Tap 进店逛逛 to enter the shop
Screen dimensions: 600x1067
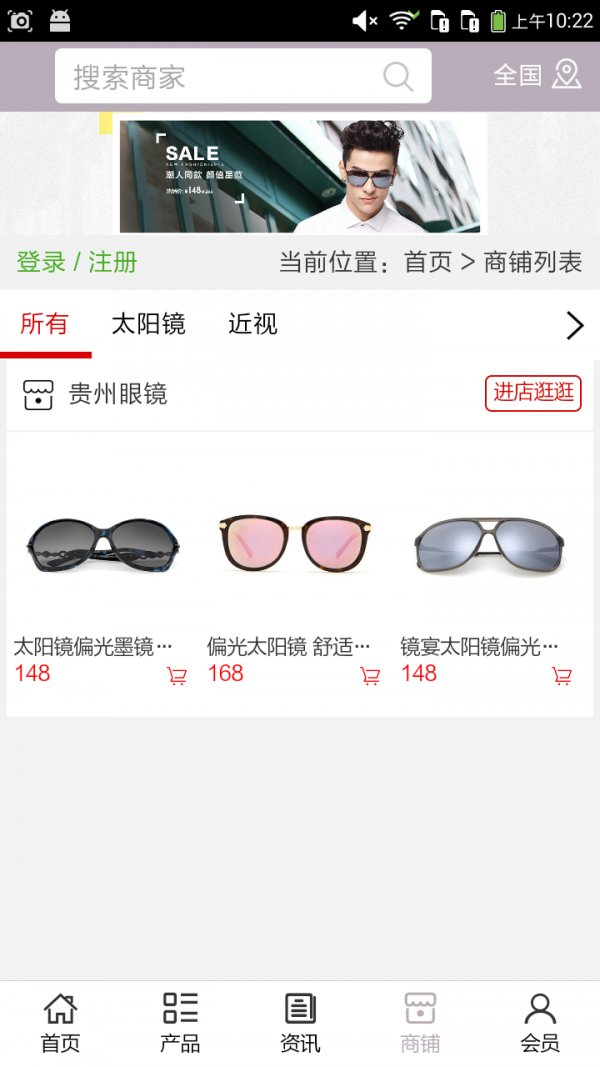533,393
